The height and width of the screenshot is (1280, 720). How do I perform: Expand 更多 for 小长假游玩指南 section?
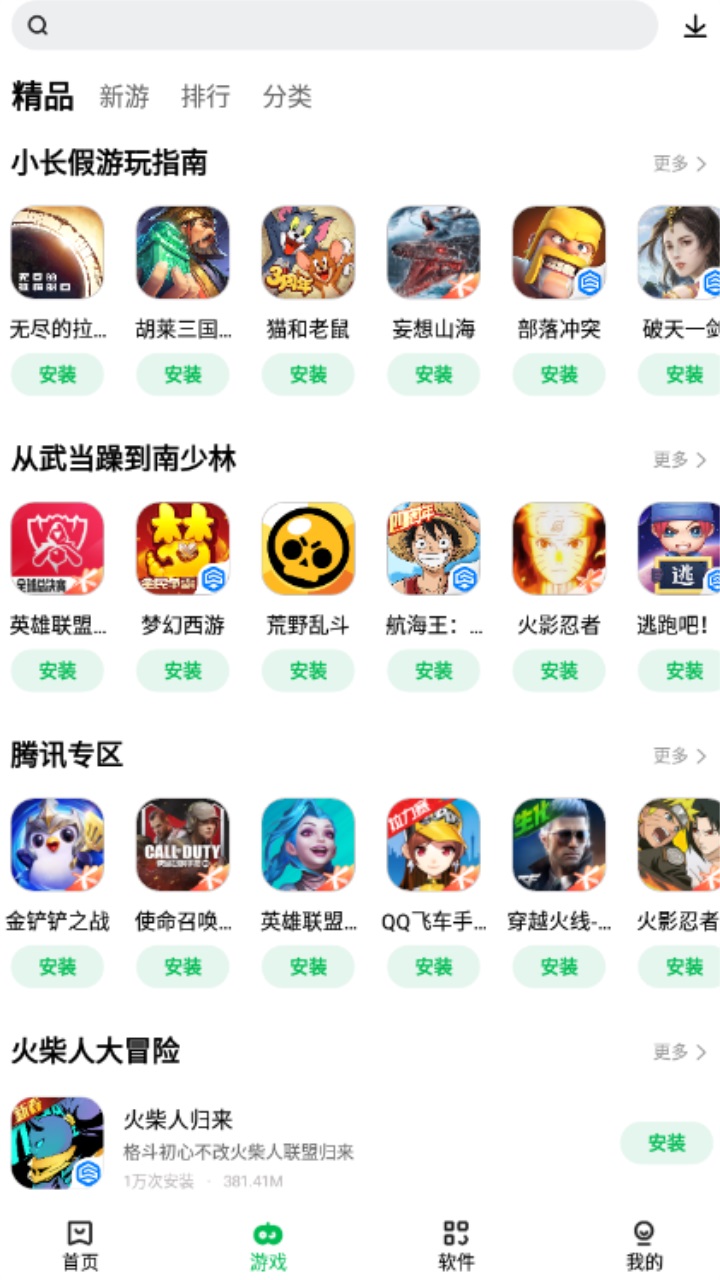click(x=678, y=163)
